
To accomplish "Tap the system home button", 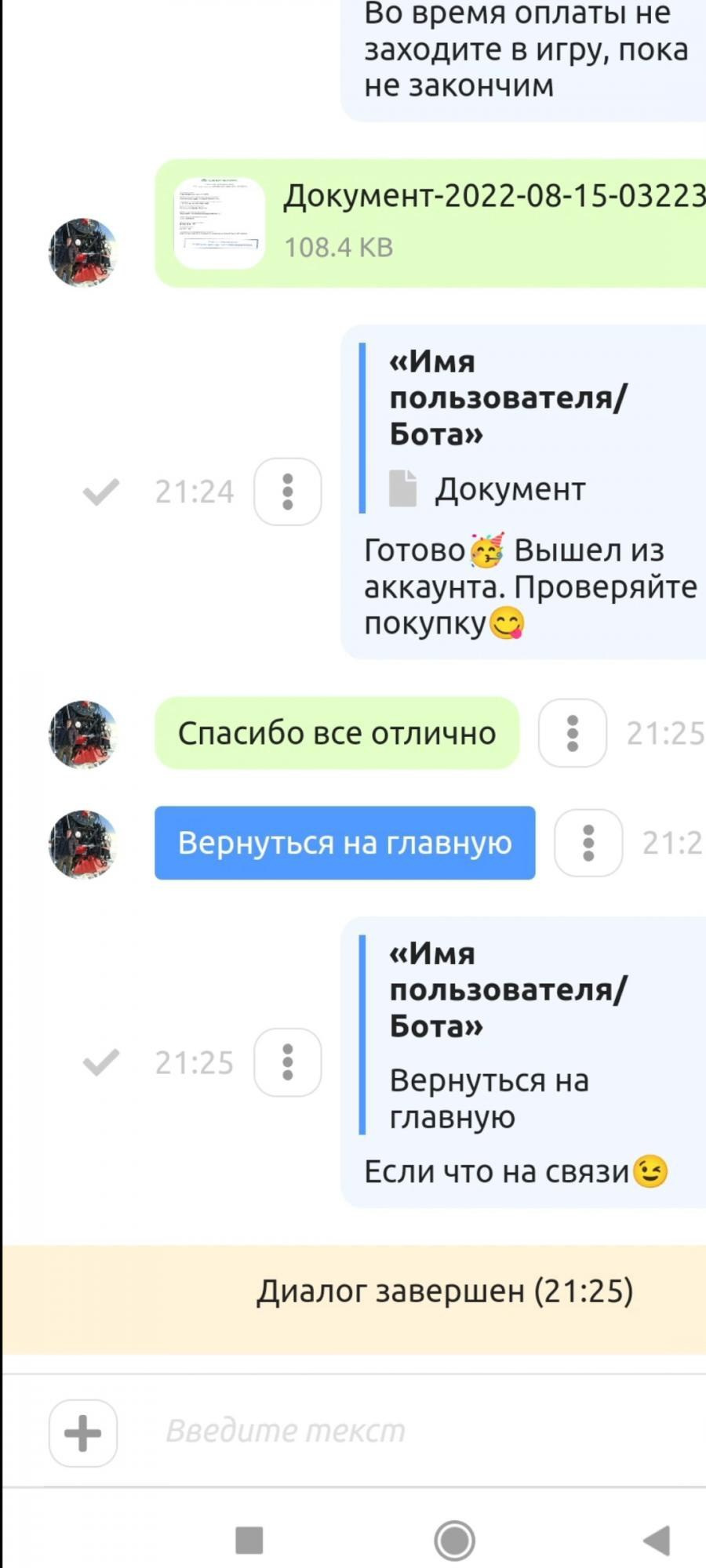I will coord(455,1540).
